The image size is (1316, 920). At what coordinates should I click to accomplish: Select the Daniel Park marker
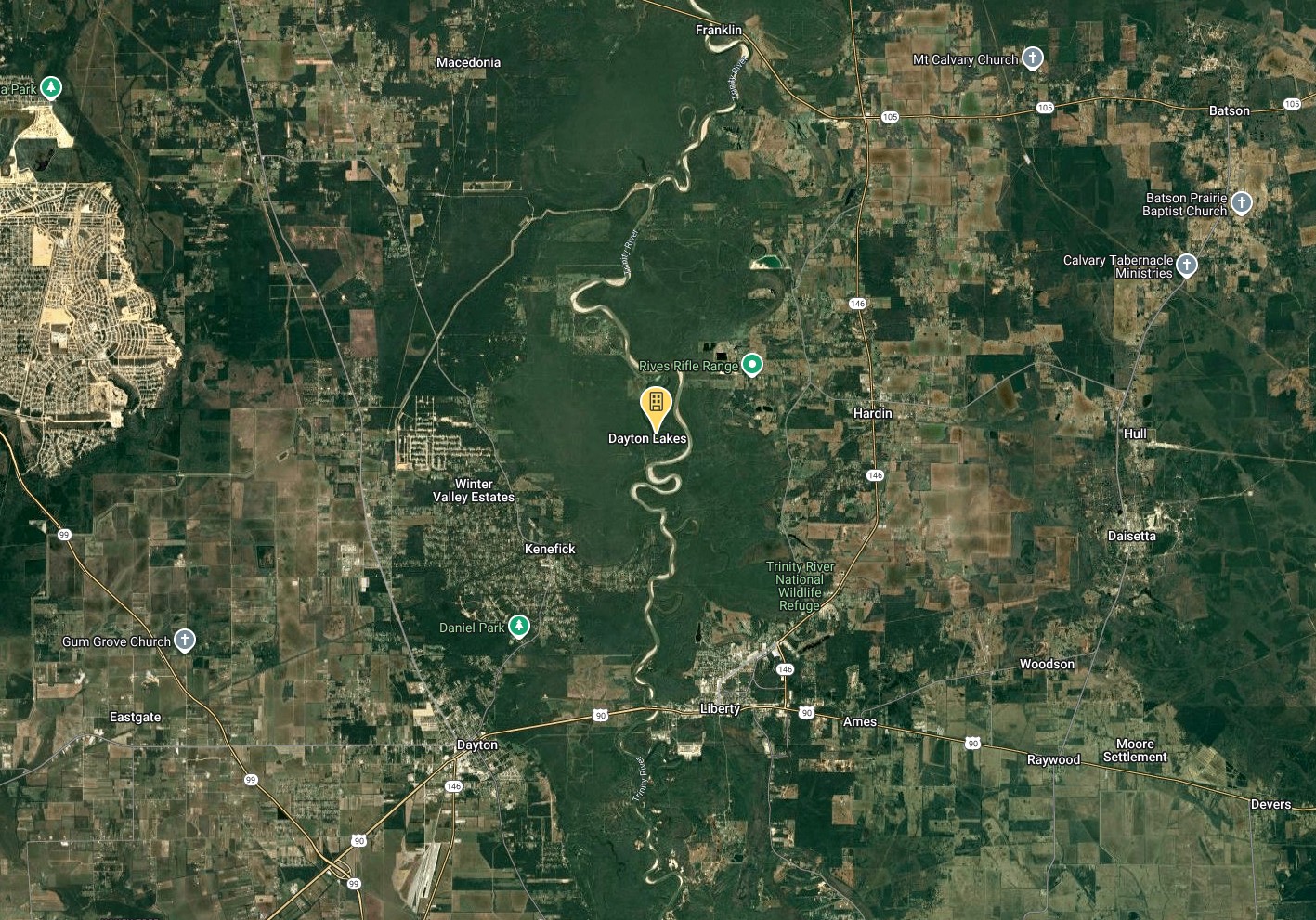pos(520,627)
